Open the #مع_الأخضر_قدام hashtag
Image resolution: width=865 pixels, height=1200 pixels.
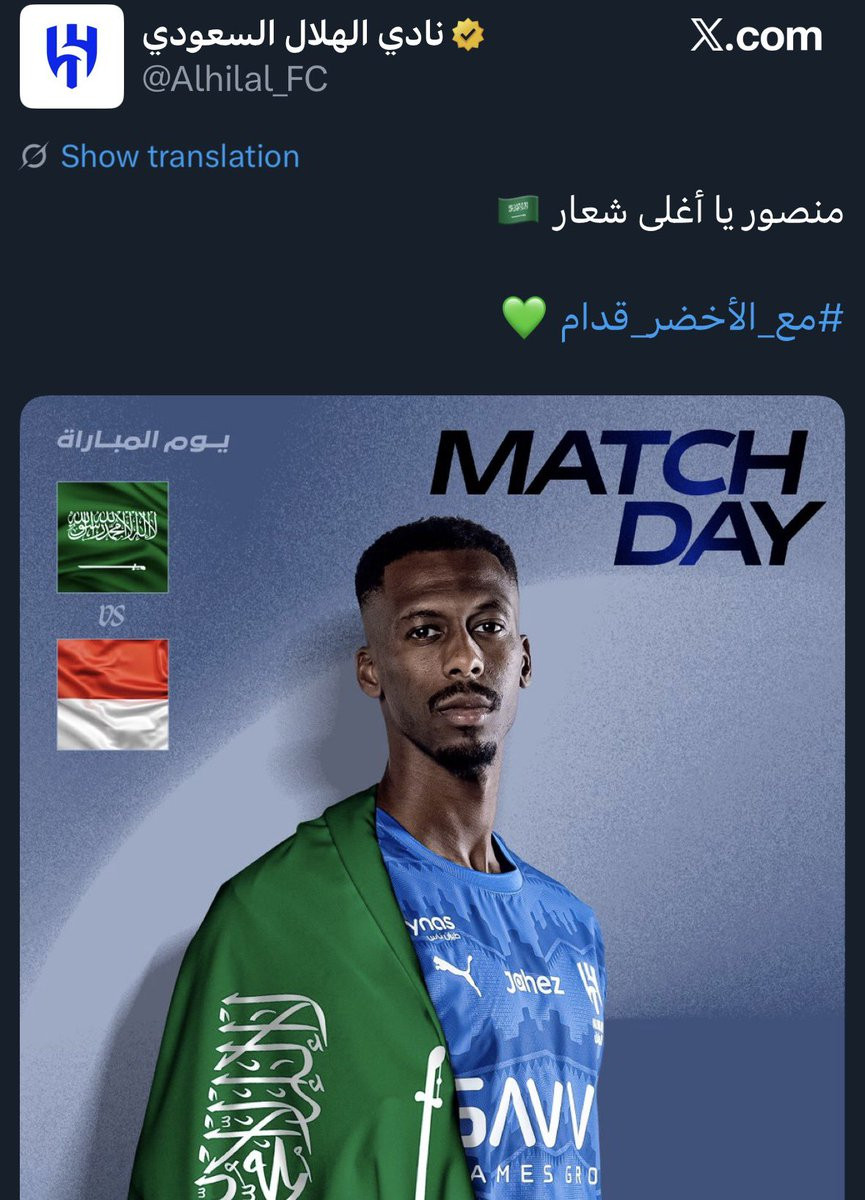(701, 319)
